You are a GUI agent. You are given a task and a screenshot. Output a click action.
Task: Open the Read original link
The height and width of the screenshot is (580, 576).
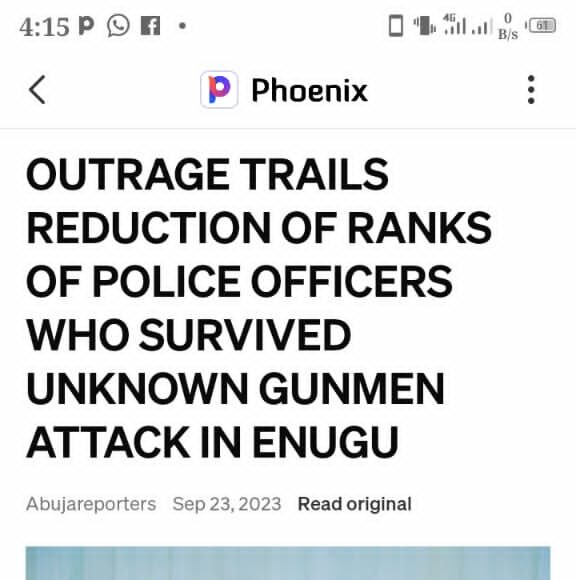point(354,504)
